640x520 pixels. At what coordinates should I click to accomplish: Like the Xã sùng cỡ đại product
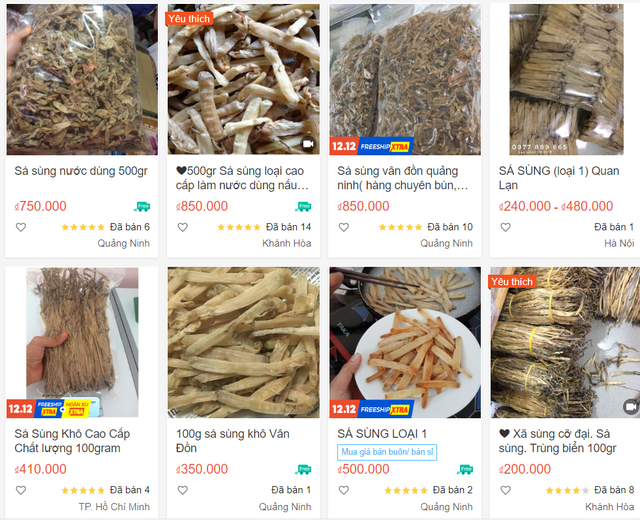point(505,490)
